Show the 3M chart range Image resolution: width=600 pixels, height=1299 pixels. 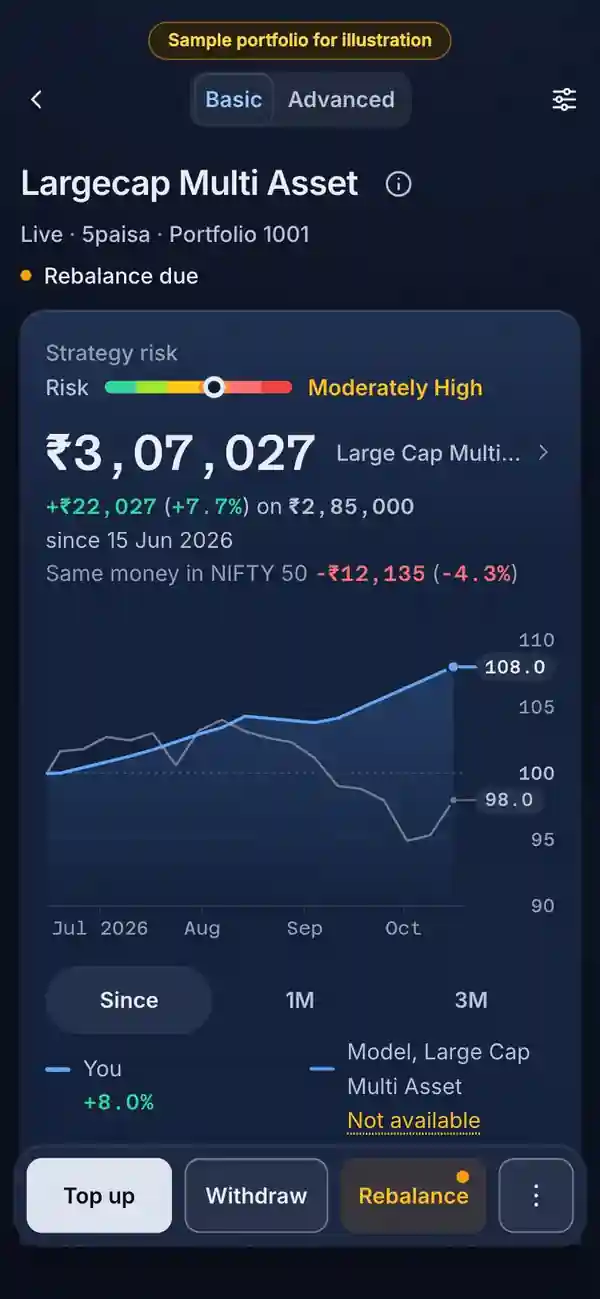(x=470, y=1000)
